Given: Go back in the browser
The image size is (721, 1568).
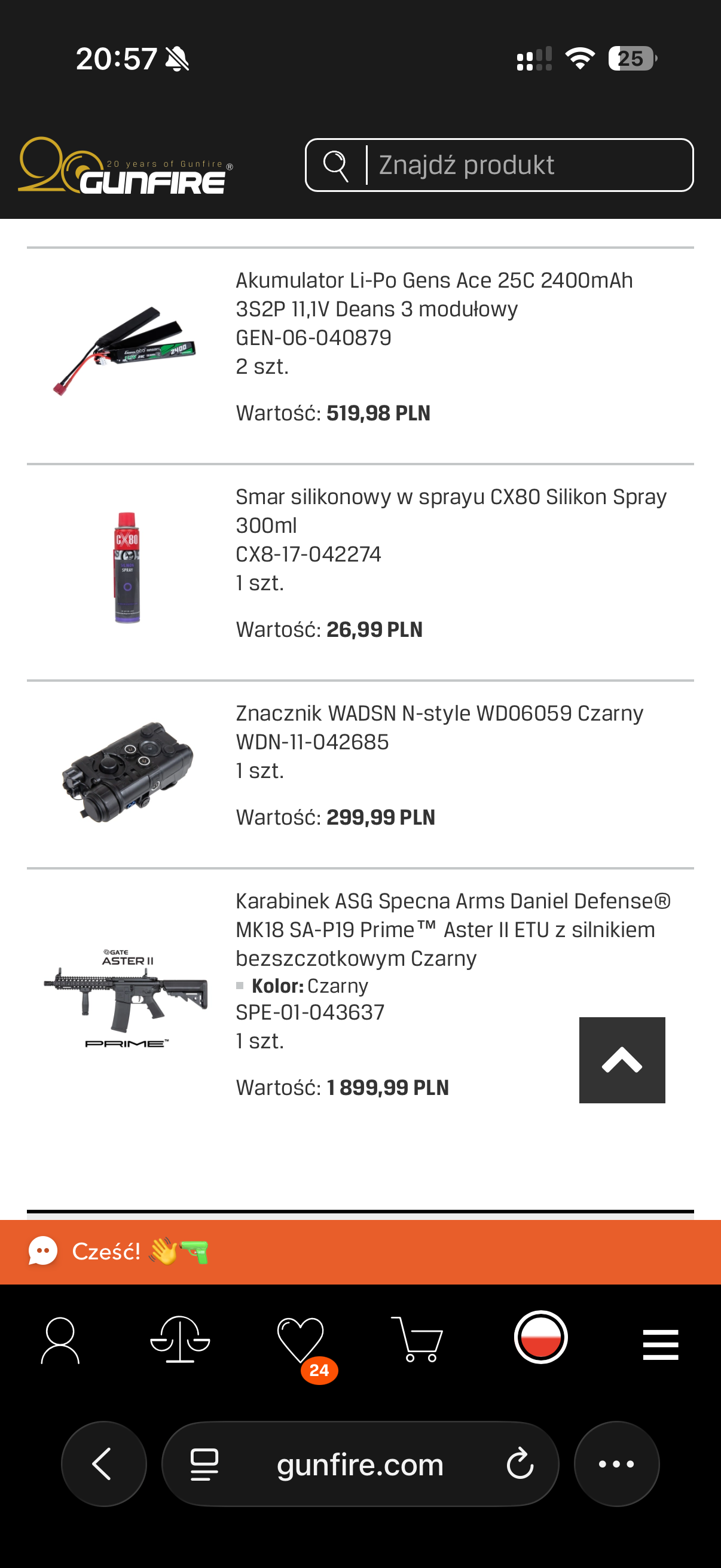Looking at the screenshot, I should pos(103,1463).
